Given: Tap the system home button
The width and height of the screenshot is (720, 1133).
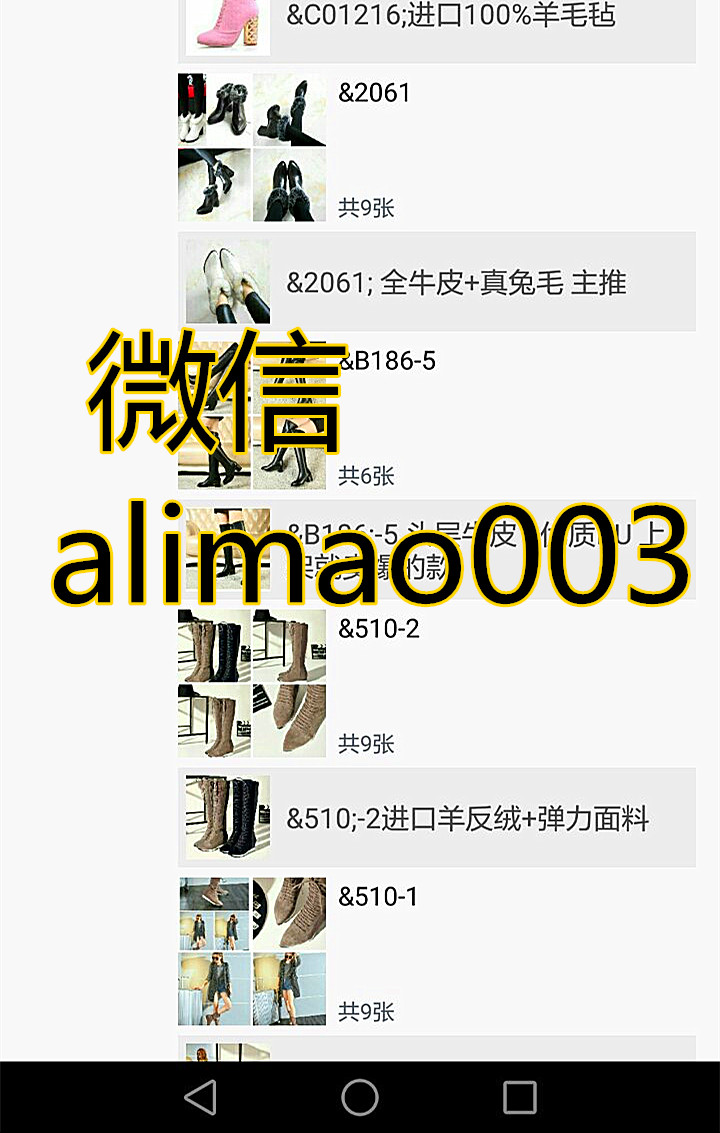Looking at the screenshot, I should point(360,1097).
